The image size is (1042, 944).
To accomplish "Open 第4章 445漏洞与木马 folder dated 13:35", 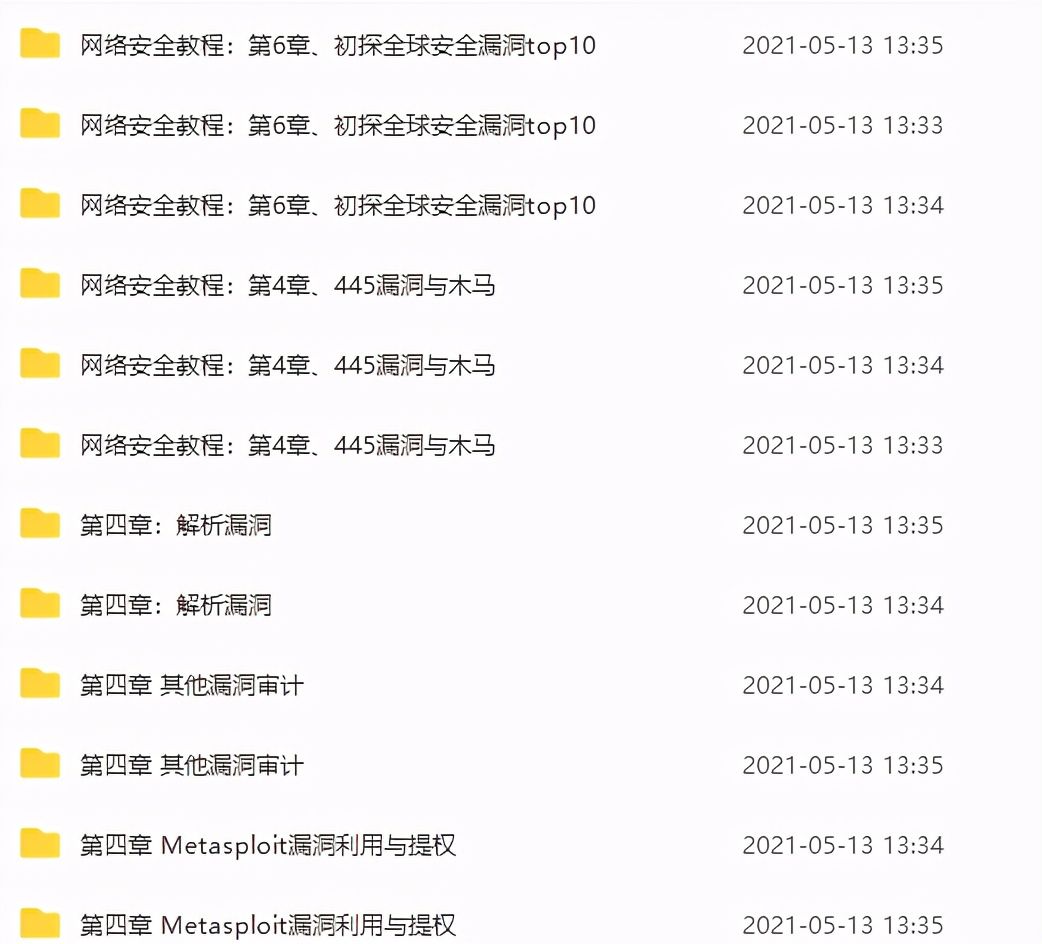I will pyautogui.click(x=287, y=285).
